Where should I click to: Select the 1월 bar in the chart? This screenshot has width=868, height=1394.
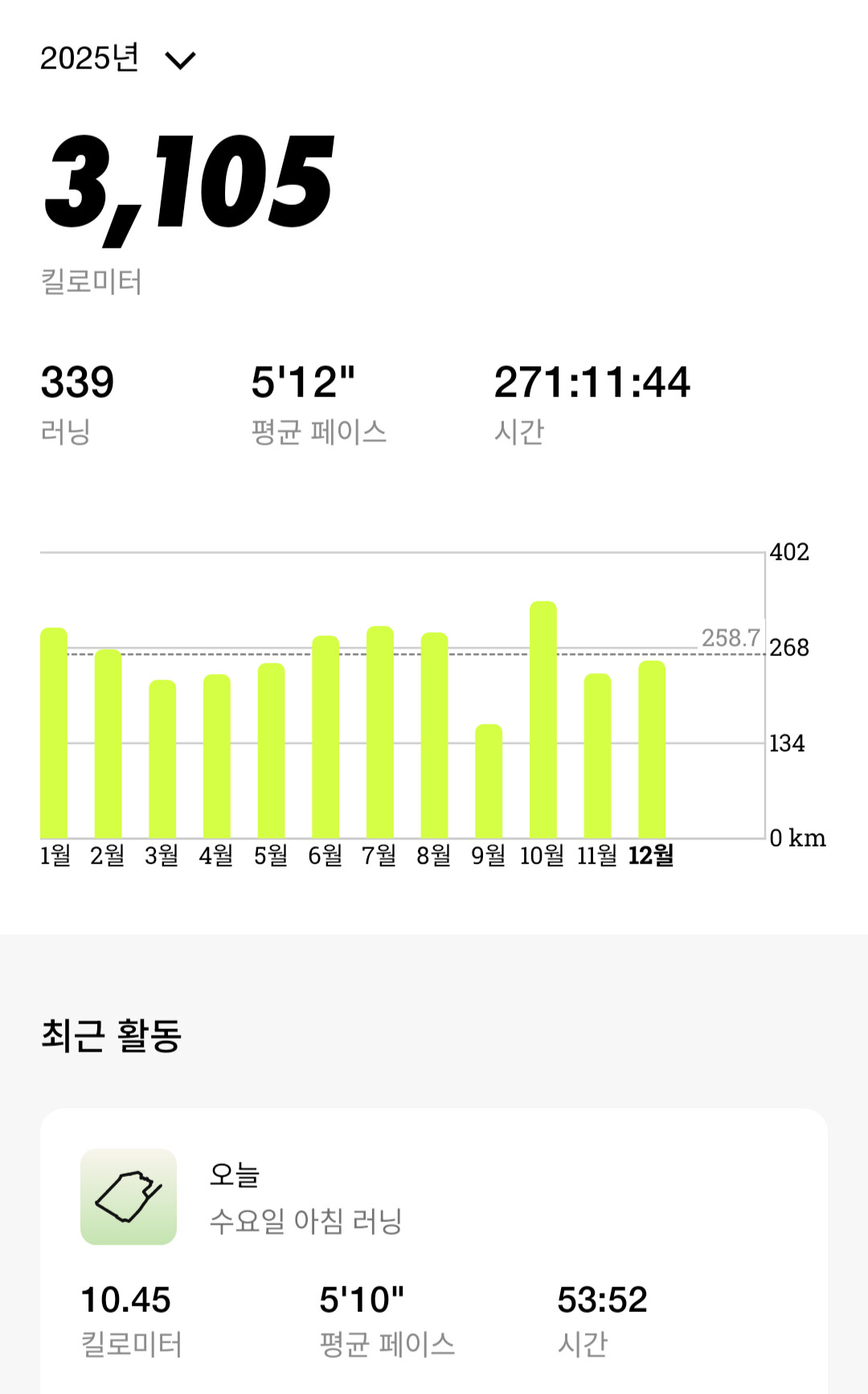click(x=54, y=733)
